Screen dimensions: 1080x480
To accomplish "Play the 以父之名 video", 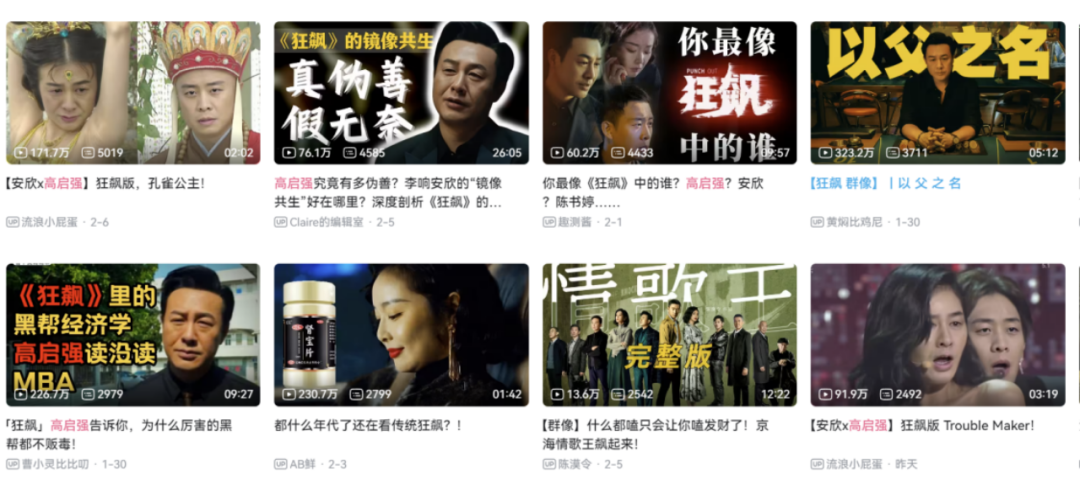I will [937, 92].
